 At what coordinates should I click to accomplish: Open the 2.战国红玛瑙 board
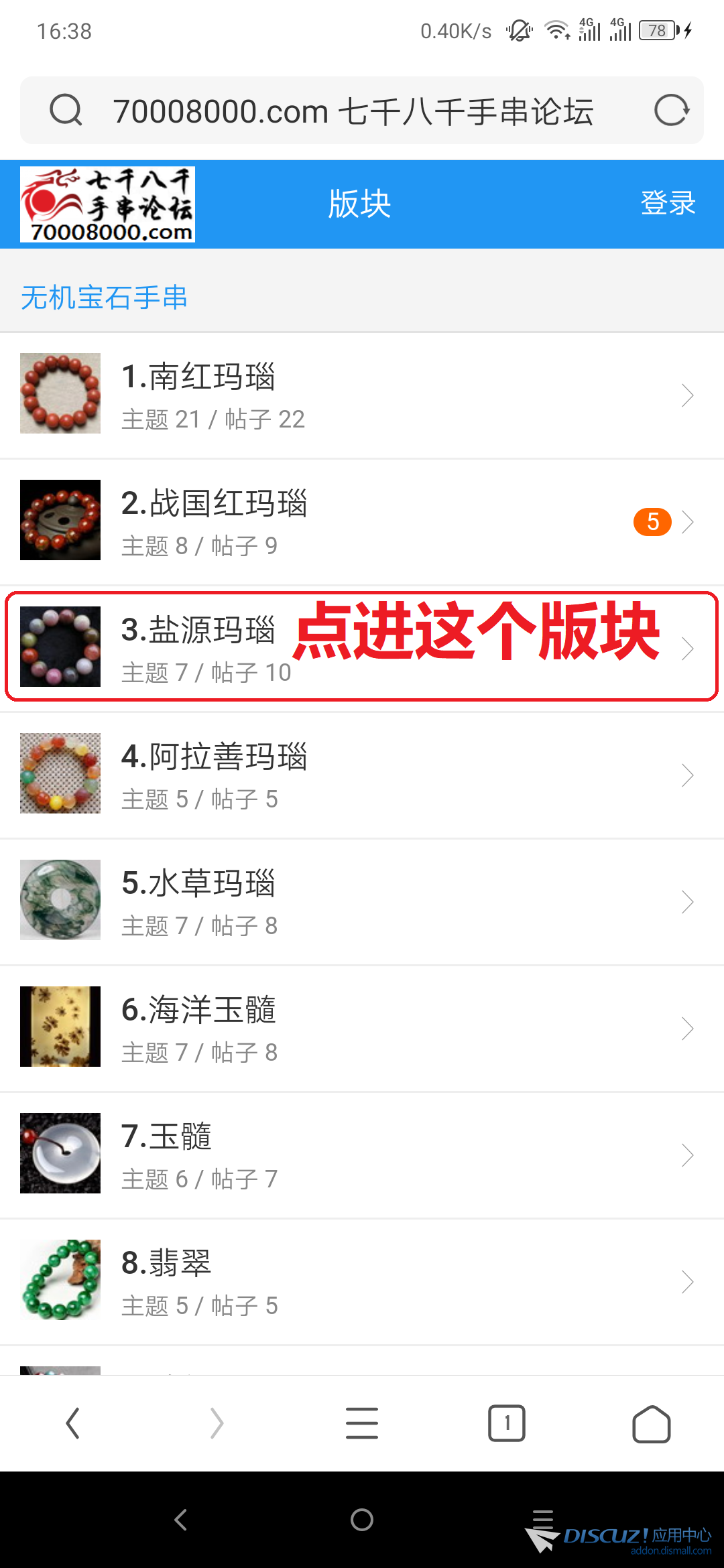[362, 522]
